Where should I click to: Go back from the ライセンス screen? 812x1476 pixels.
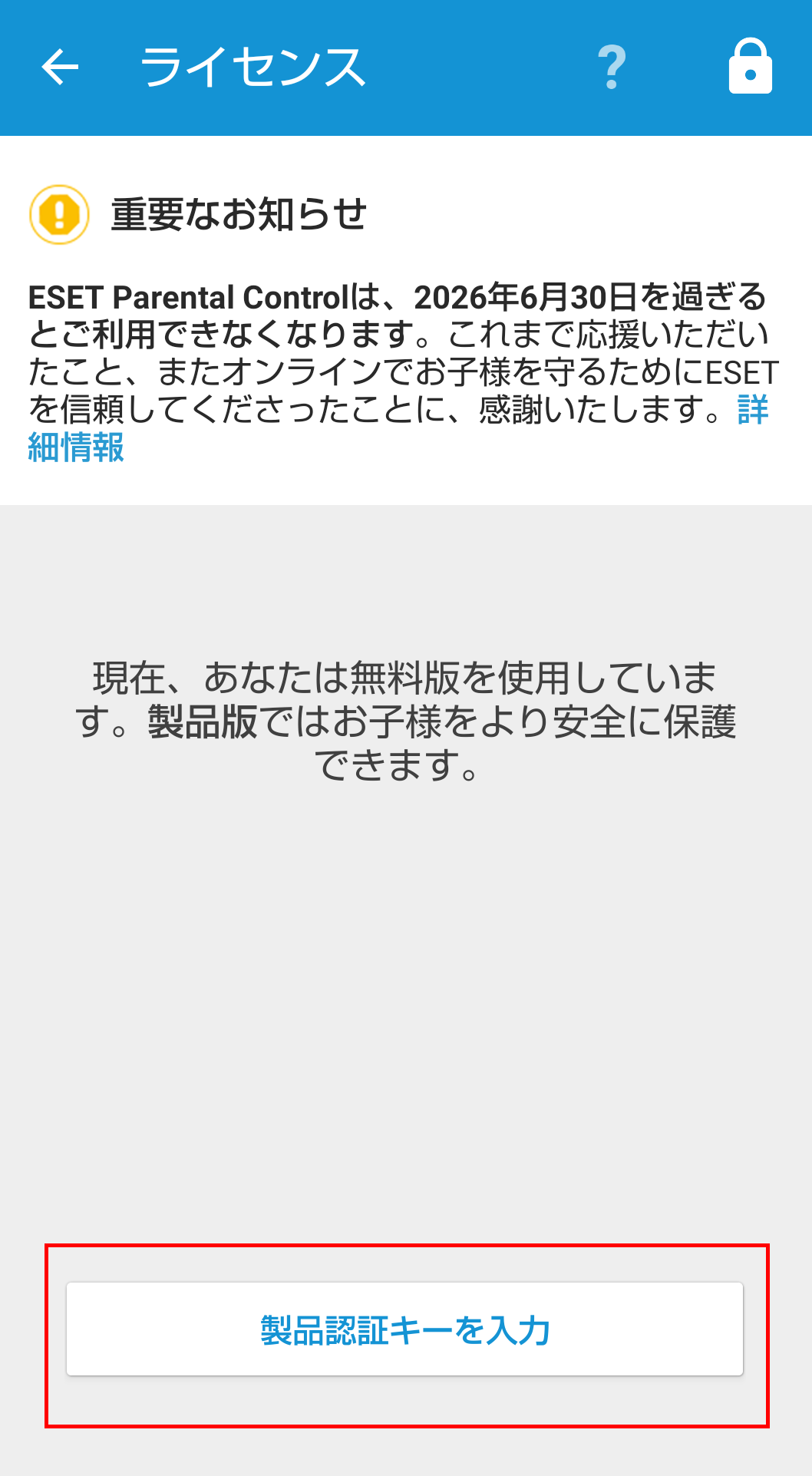point(60,67)
